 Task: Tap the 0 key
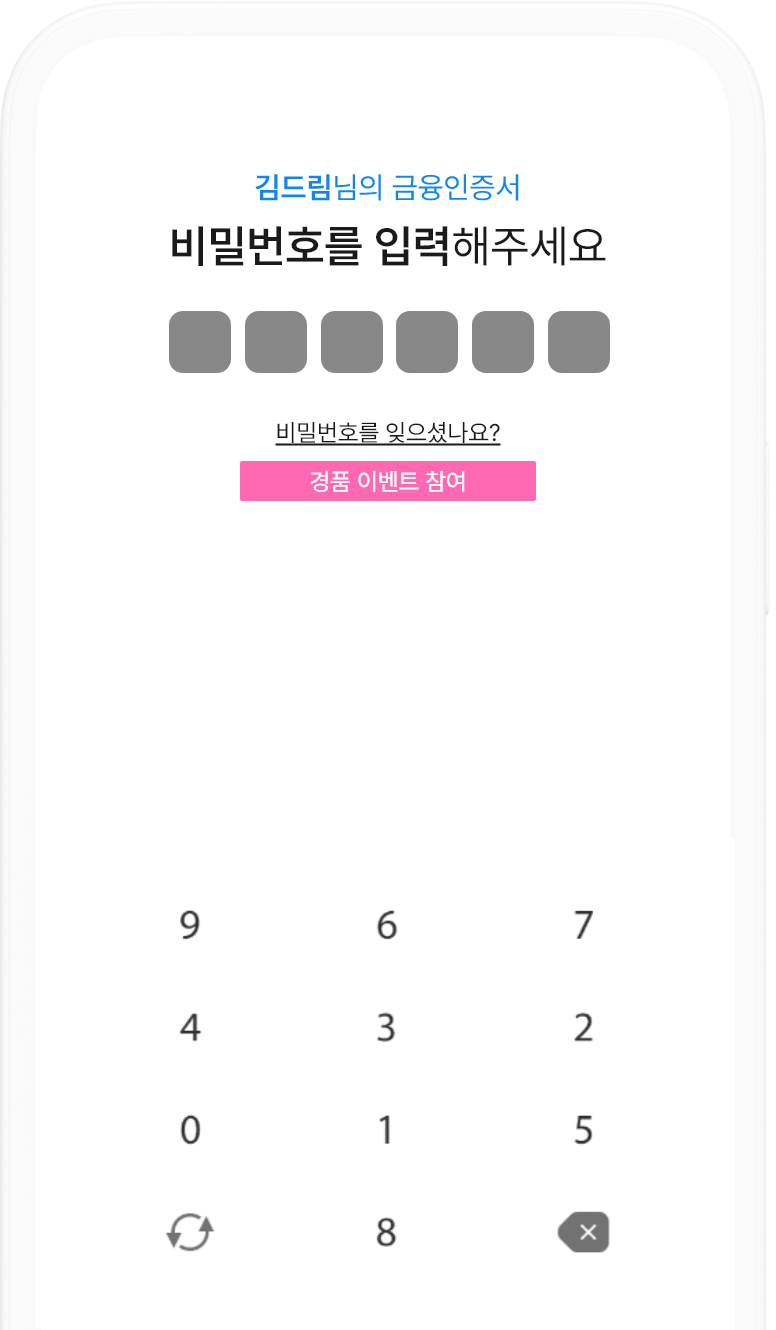[x=190, y=1131]
